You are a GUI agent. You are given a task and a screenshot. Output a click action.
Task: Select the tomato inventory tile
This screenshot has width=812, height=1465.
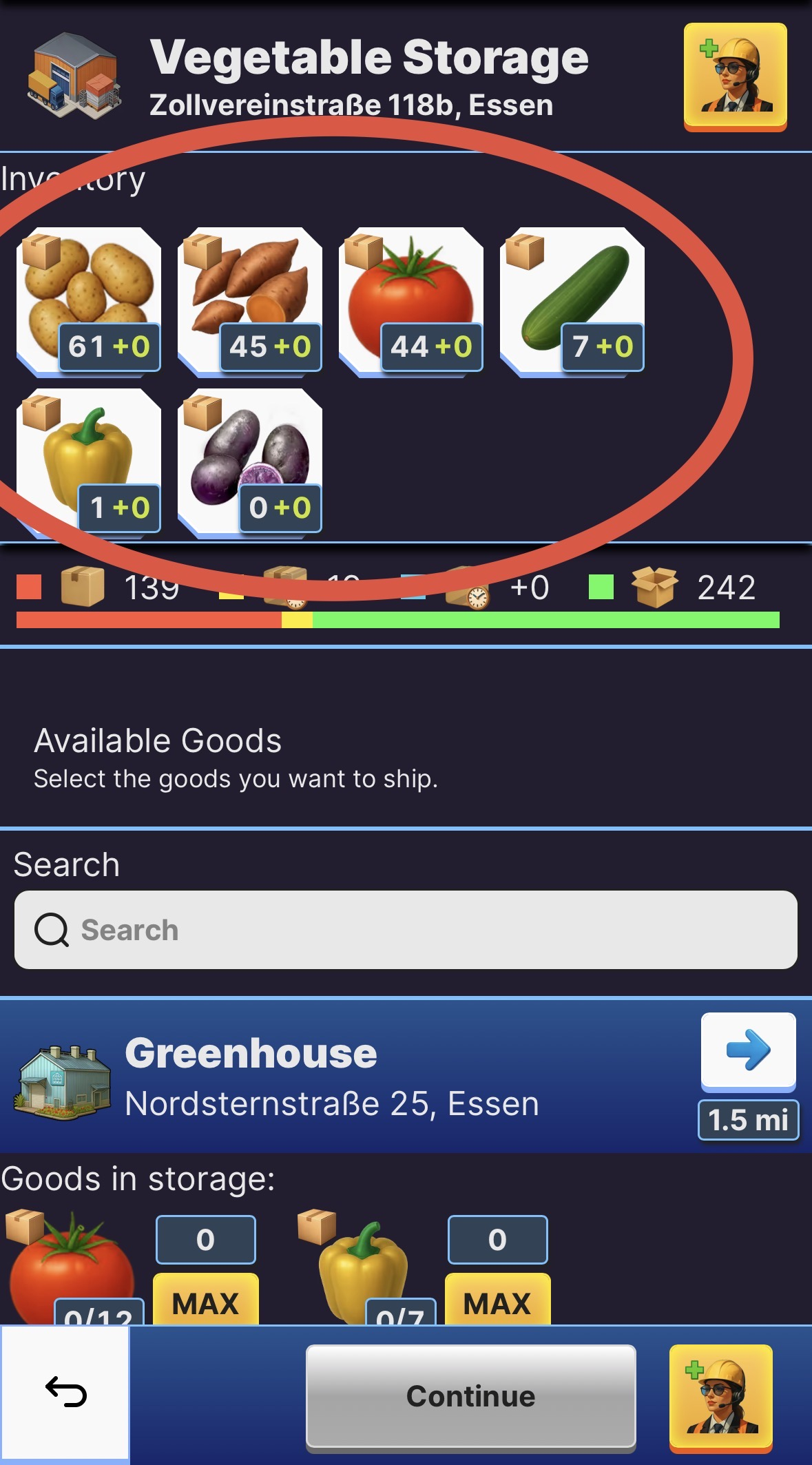411,301
